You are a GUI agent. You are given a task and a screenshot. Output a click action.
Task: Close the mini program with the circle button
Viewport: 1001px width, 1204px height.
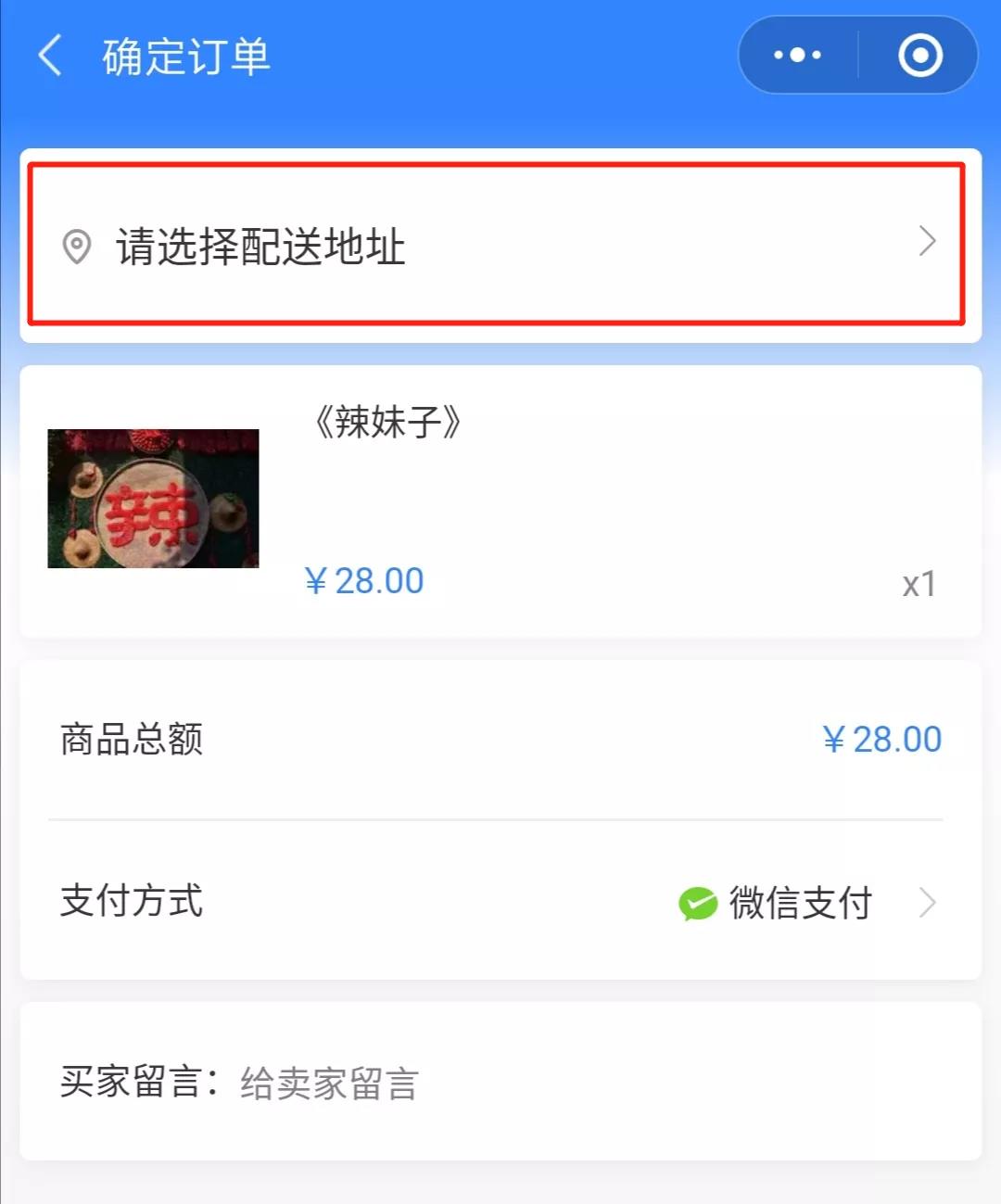click(x=919, y=56)
